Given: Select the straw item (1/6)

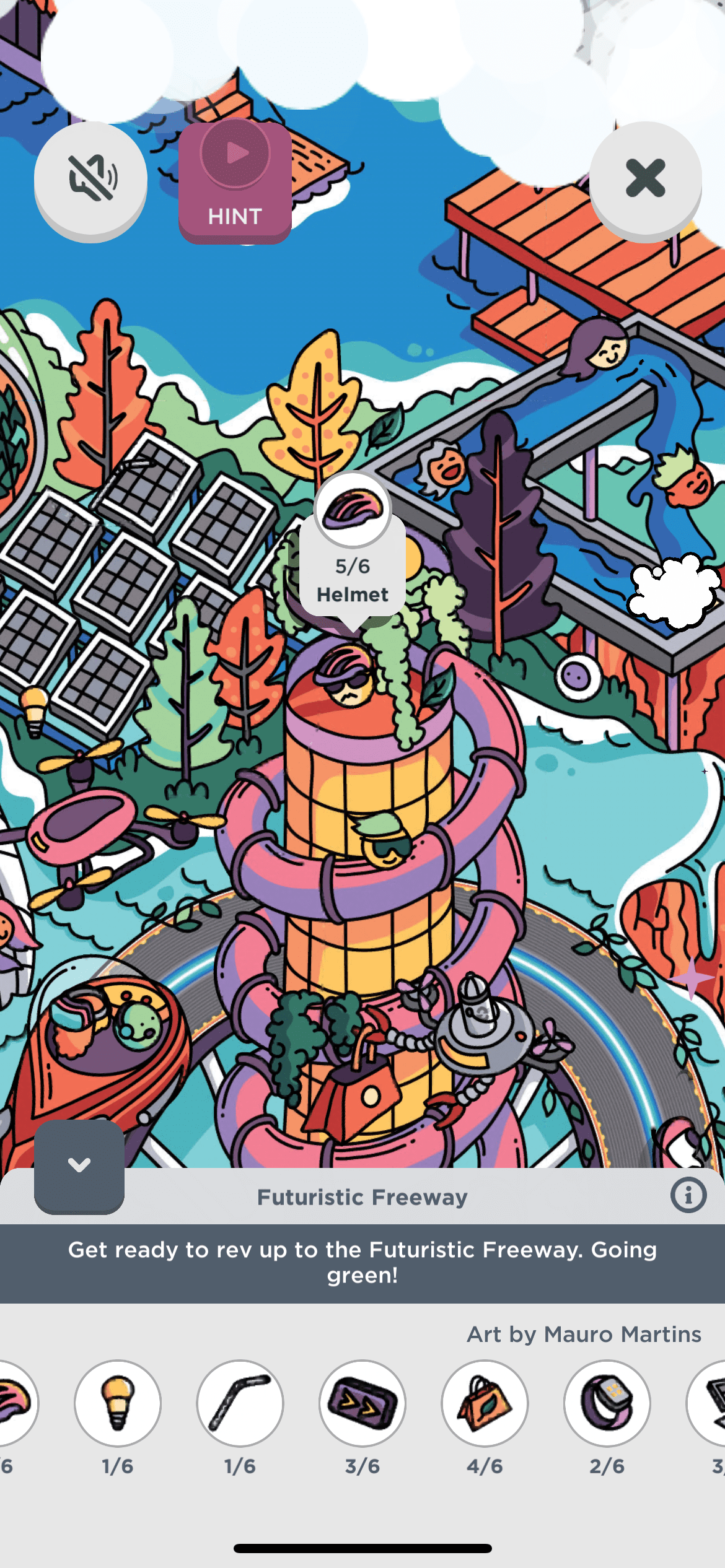Looking at the screenshot, I should tap(240, 1402).
